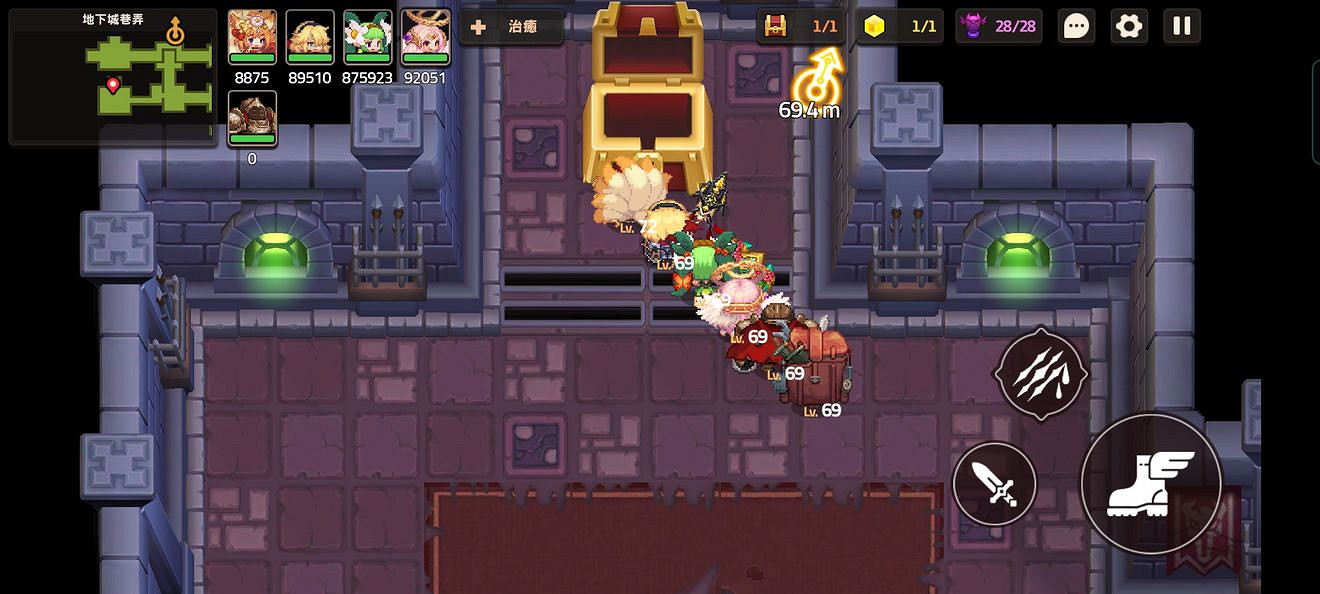Viewport: 1320px width, 594px height.
Task: Activate the claw slash skill
Action: 1040,373
